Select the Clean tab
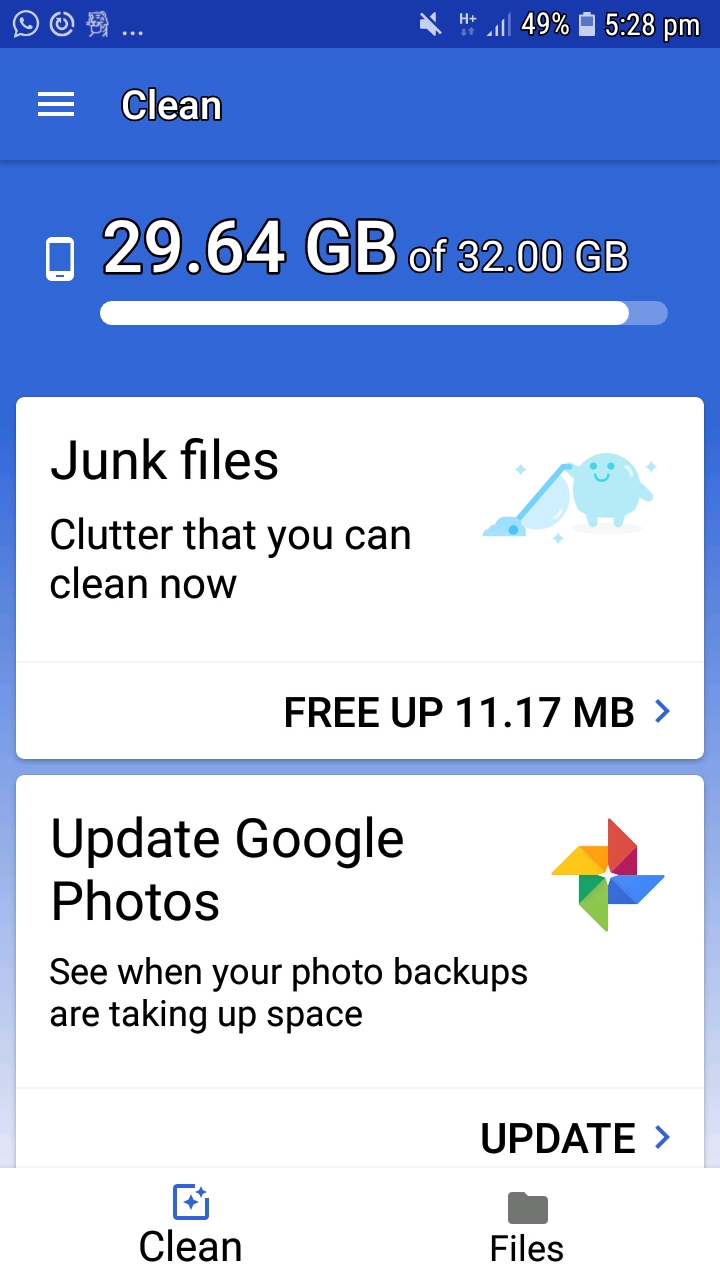720x1280 pixels. tap(190, 1226)
